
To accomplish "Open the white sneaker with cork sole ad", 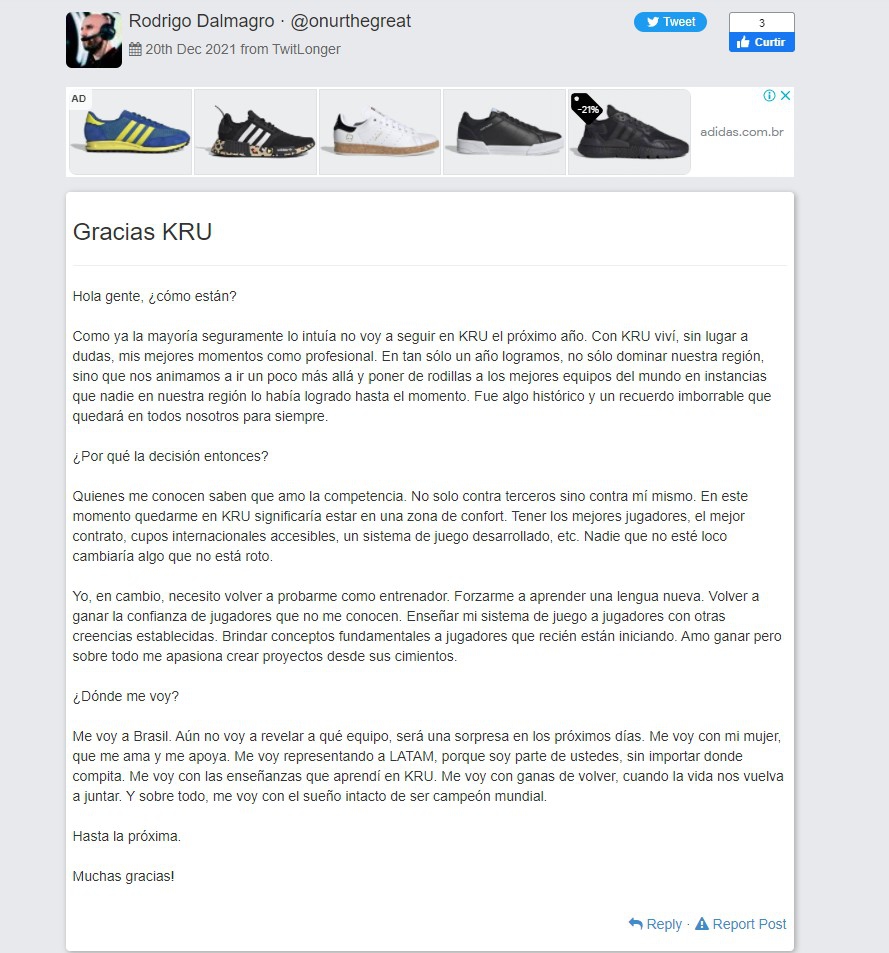I will tap(379, 131).
